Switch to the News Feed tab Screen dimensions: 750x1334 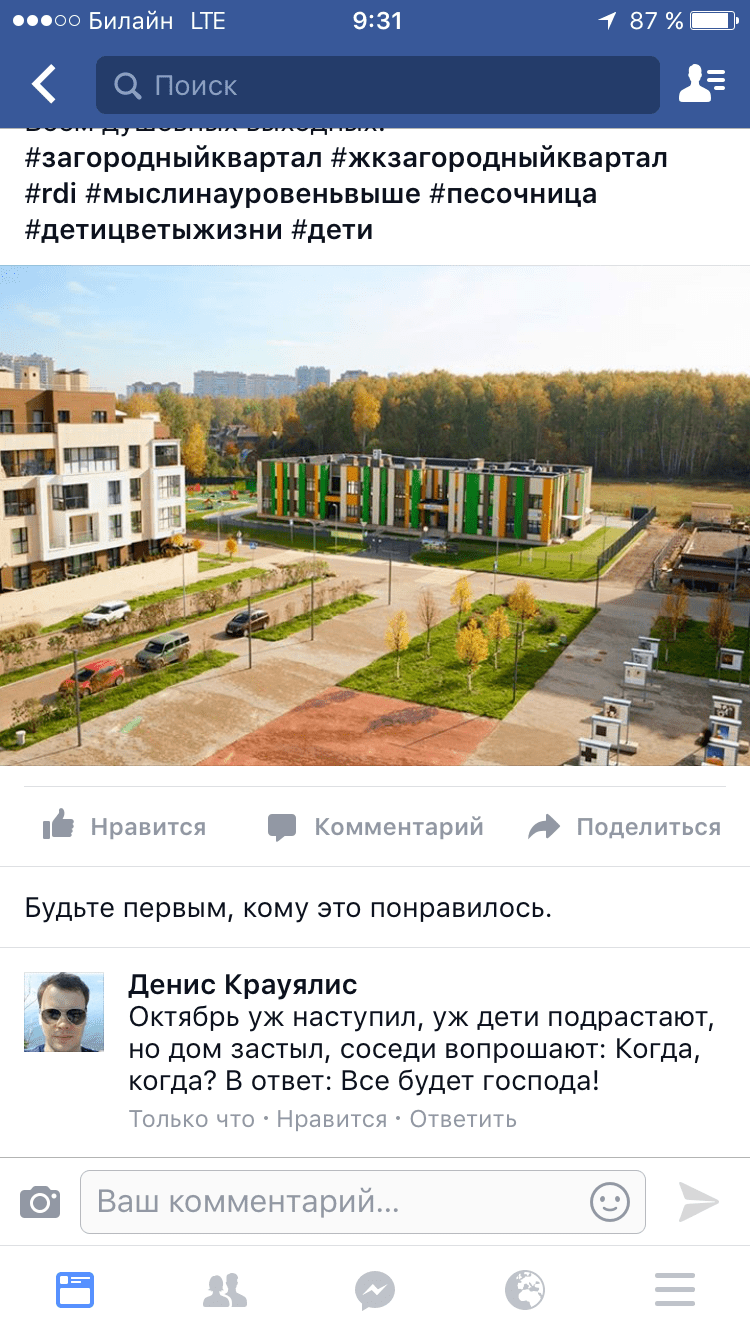tap(75, 1290)
